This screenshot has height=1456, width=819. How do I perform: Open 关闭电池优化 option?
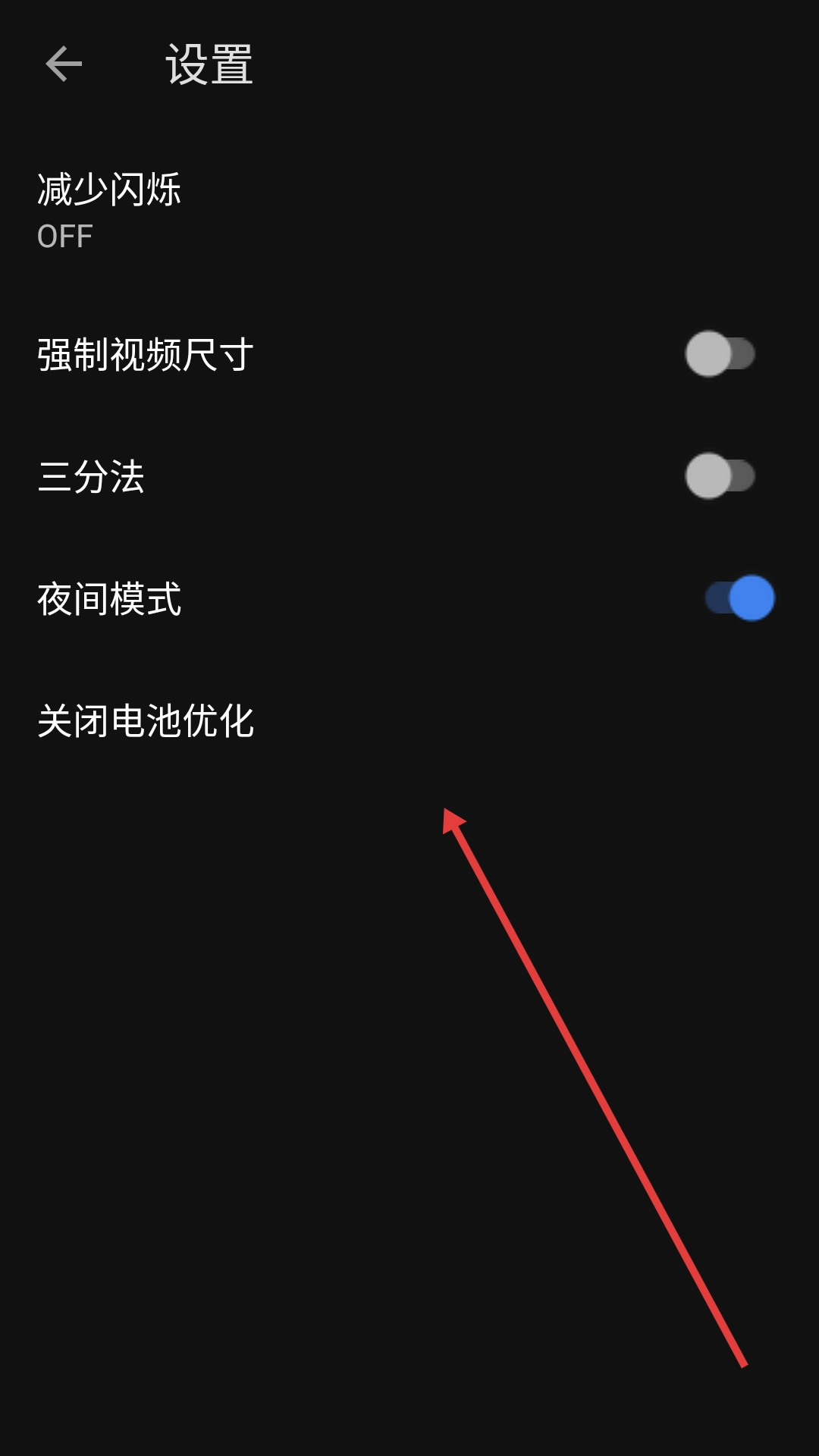pyautogui.click(x=409, y=720)
